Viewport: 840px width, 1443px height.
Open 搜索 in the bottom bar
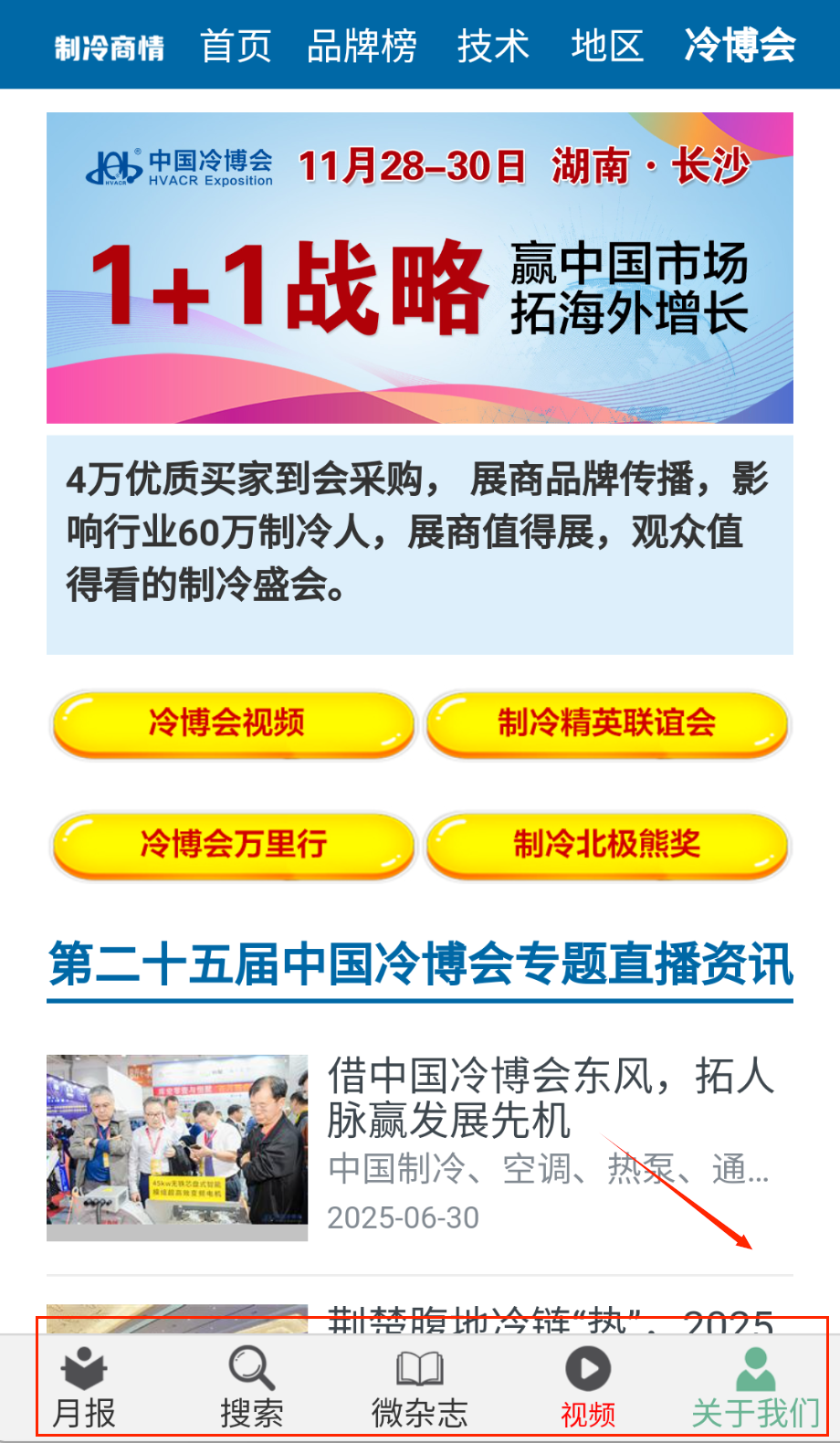[x=252, y=1386]
